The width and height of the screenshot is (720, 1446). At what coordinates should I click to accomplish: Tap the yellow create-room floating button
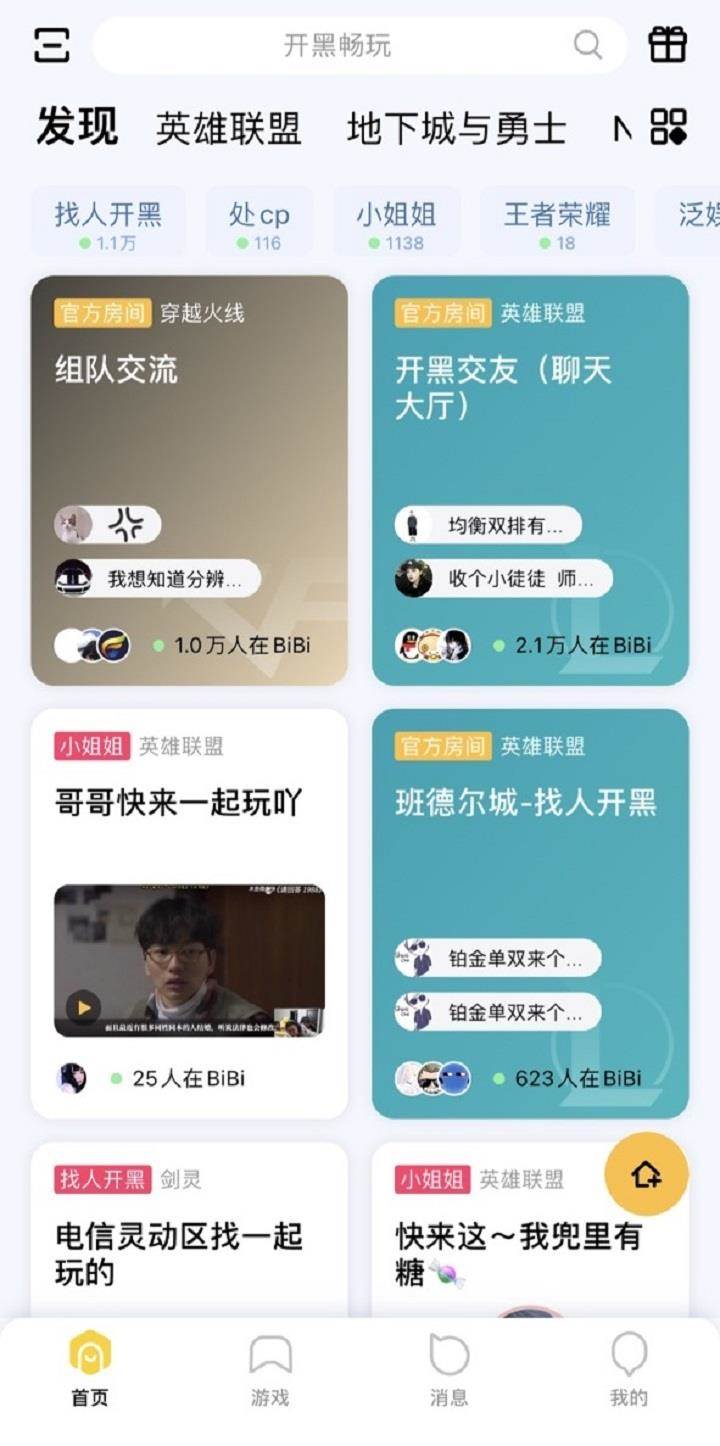click(x=647, y=1174)
